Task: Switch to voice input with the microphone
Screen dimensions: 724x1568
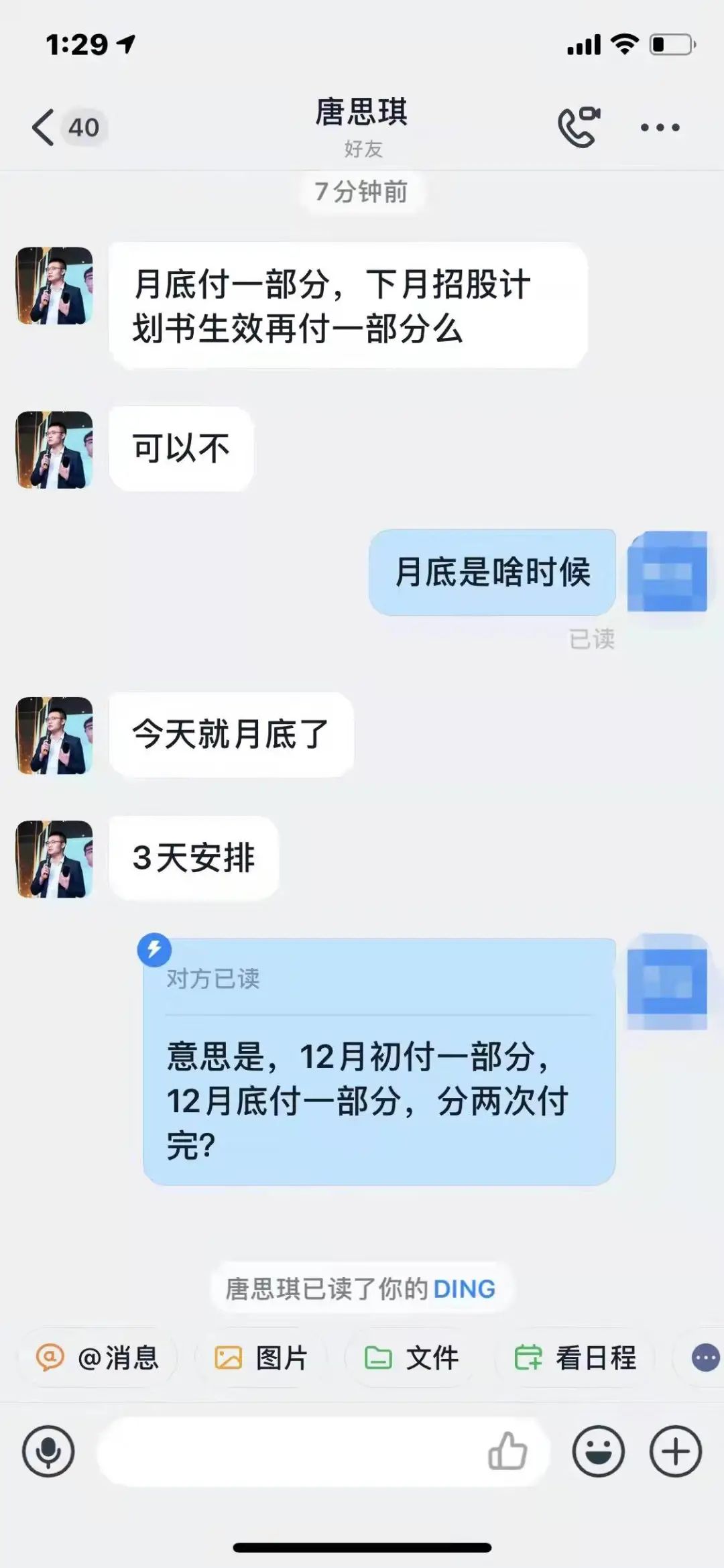Action: (48, 1451)
